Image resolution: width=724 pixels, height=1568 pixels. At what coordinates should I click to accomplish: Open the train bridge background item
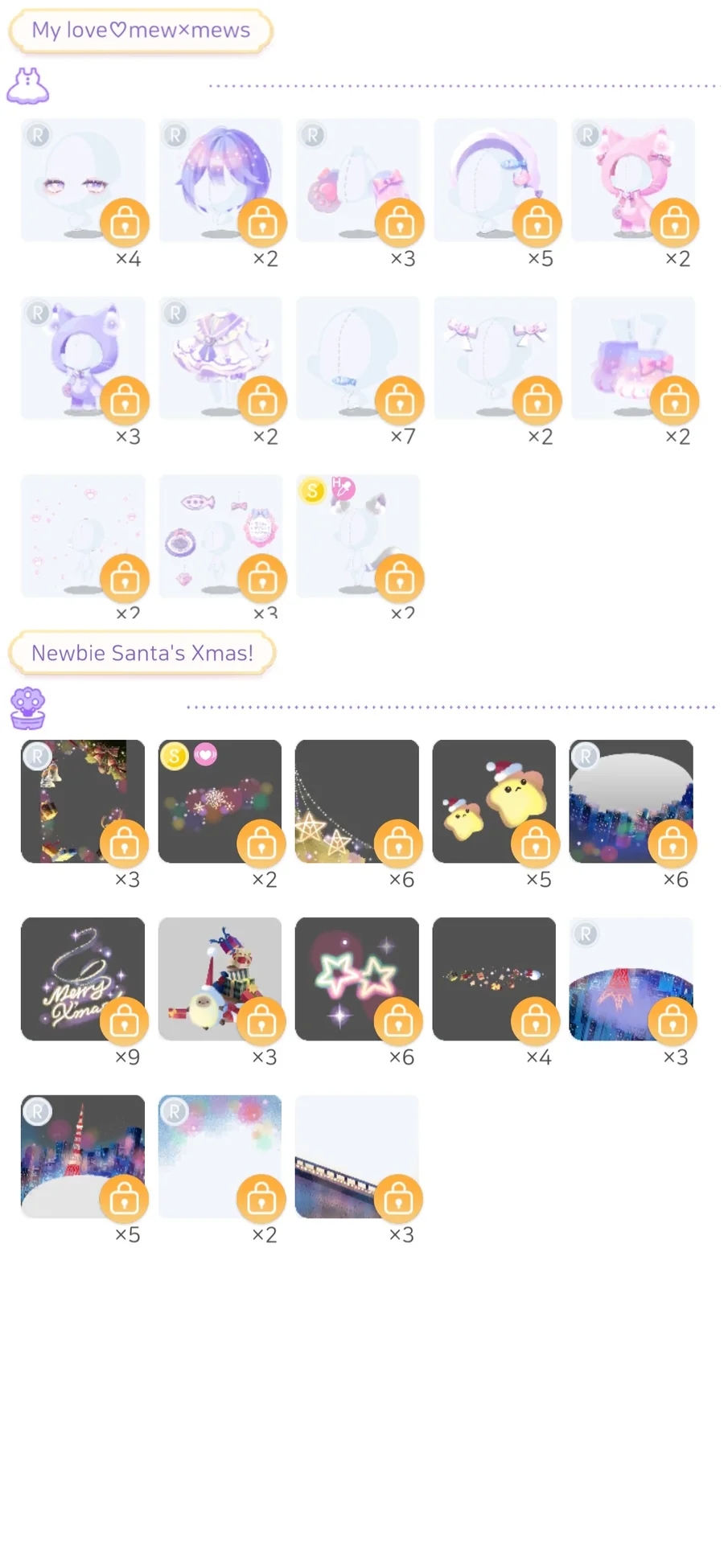click(356, 1156)
